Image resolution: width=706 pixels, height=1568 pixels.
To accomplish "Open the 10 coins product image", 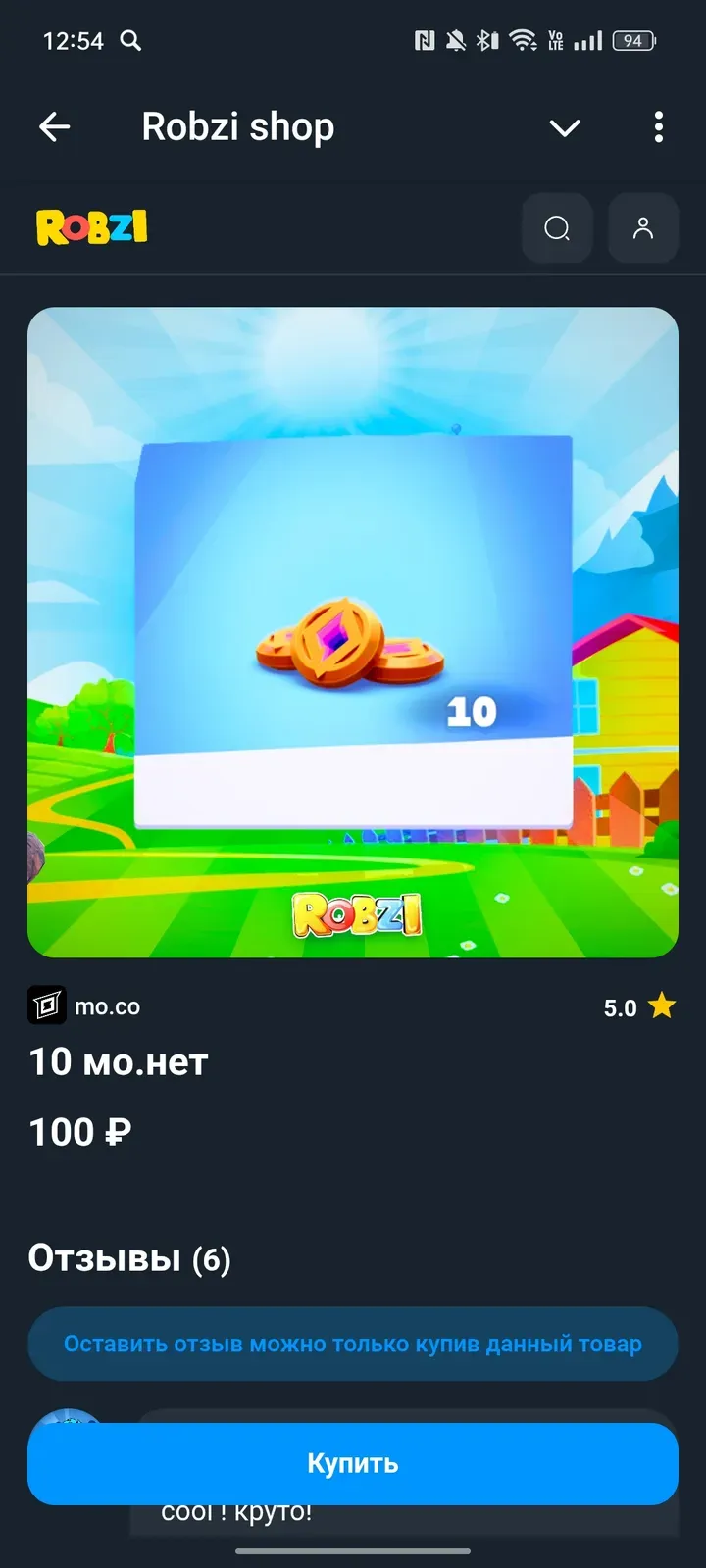I will pos(353,632).
